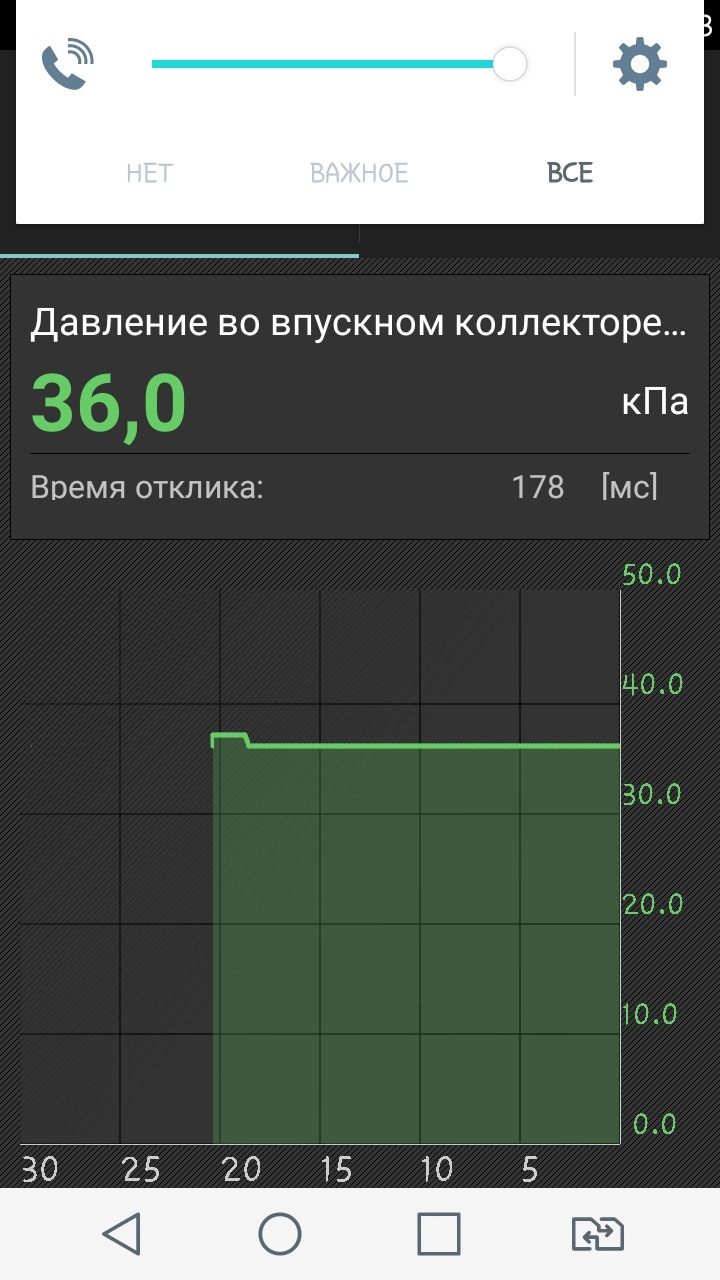Tap the volume slider track midpoint
Screen dimensions: 720x1280
[x=330, y=65]
